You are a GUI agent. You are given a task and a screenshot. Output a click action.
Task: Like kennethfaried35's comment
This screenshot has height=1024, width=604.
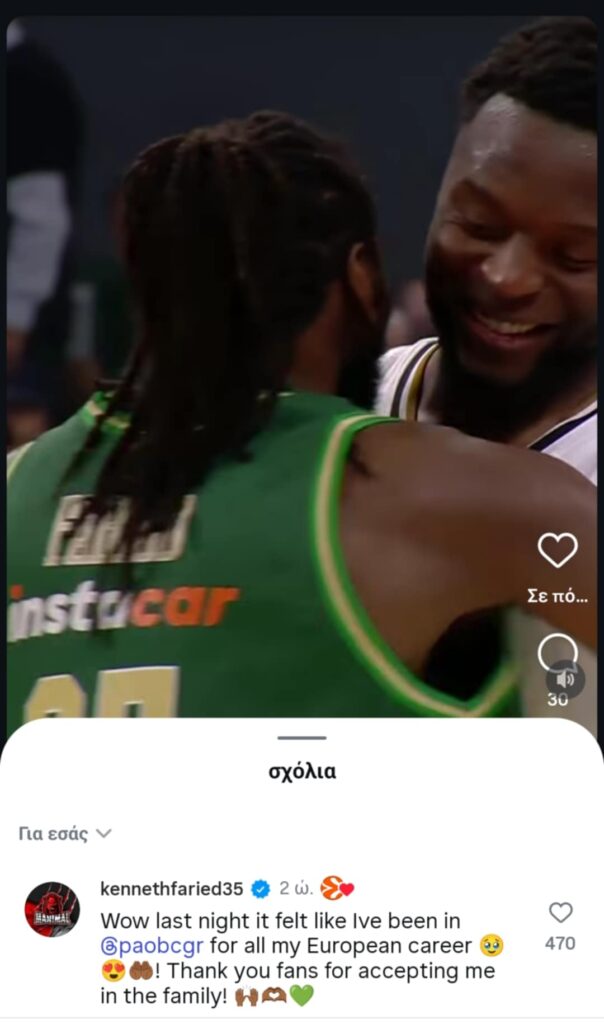(560, 912)
